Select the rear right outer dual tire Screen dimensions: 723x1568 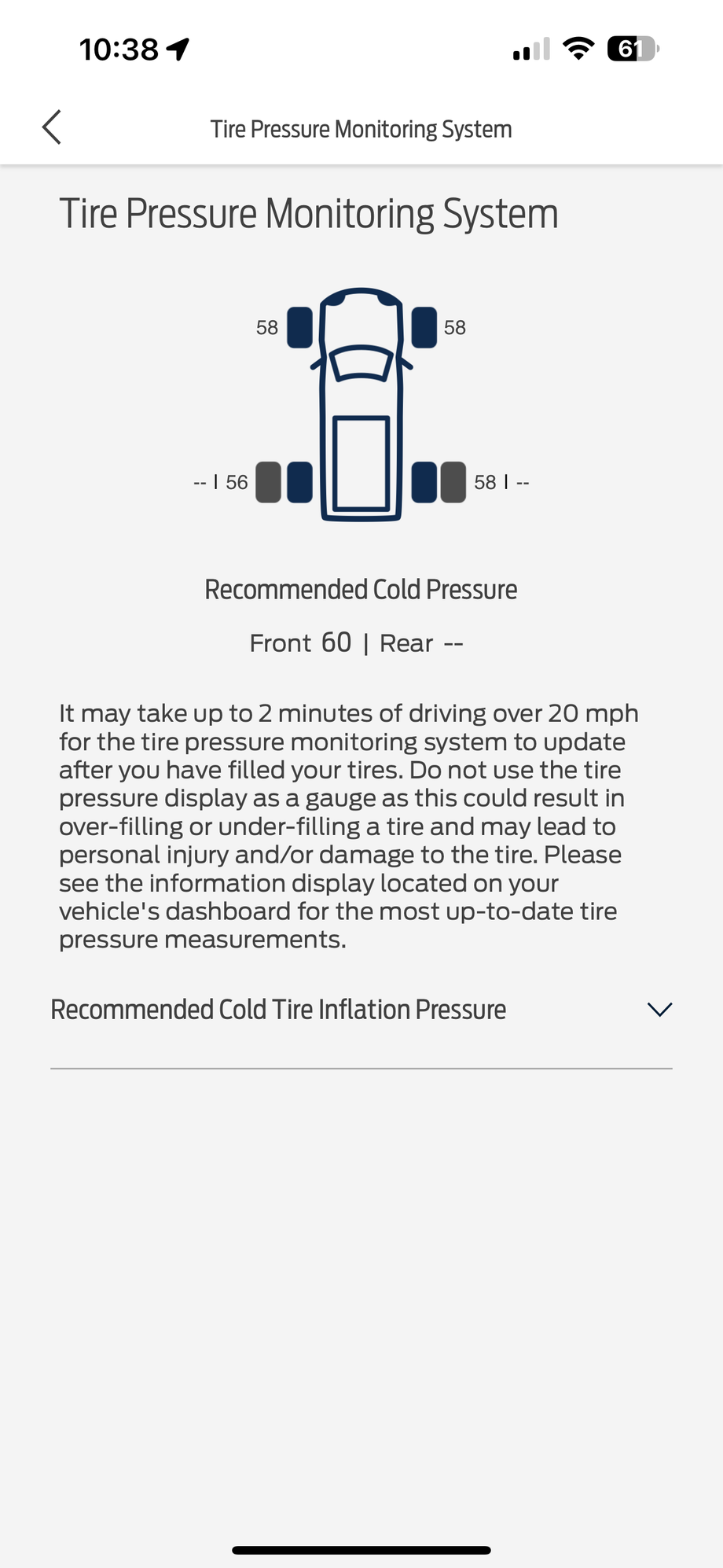[453, 483]
